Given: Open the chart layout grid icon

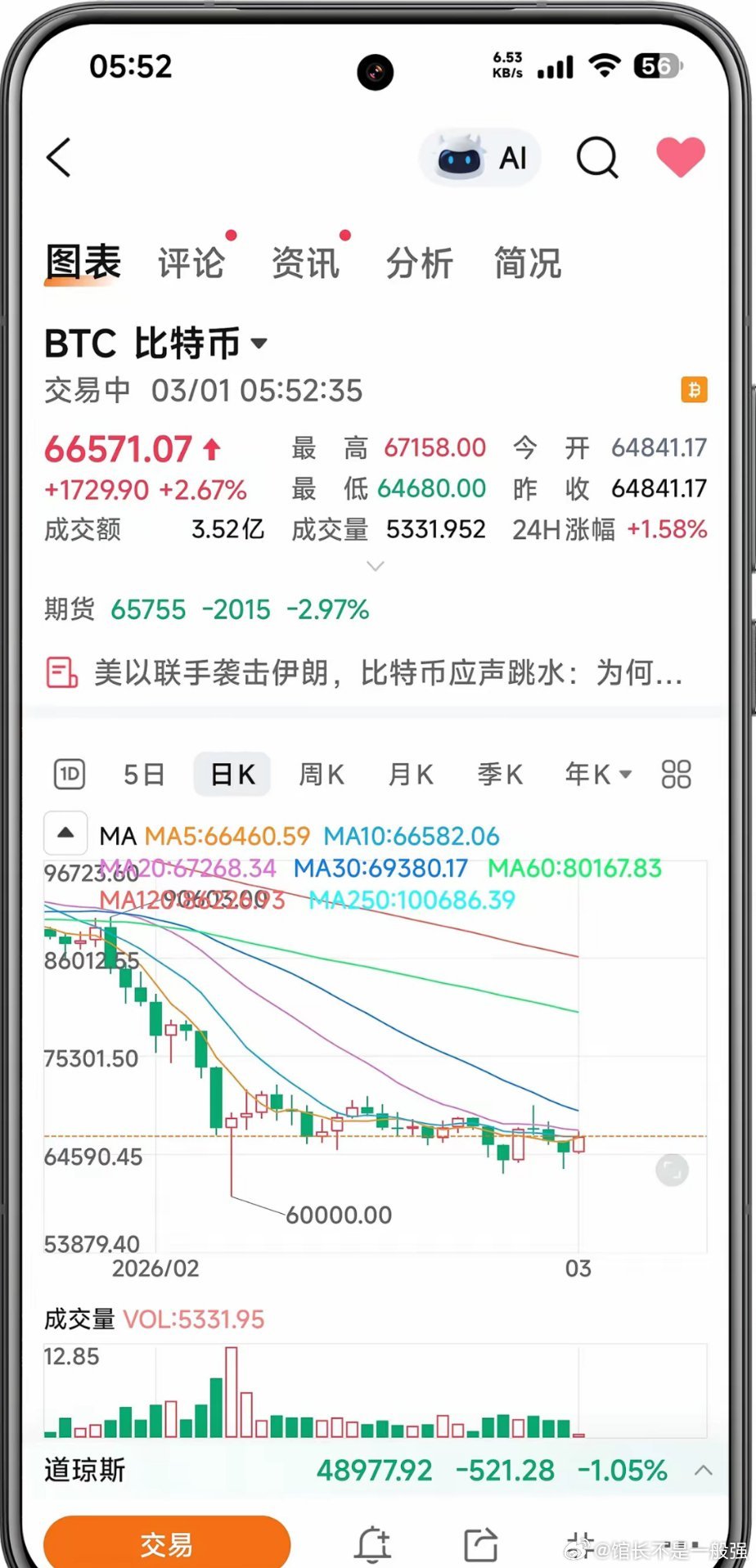Looking at the screenshot, I should [676, 773].
